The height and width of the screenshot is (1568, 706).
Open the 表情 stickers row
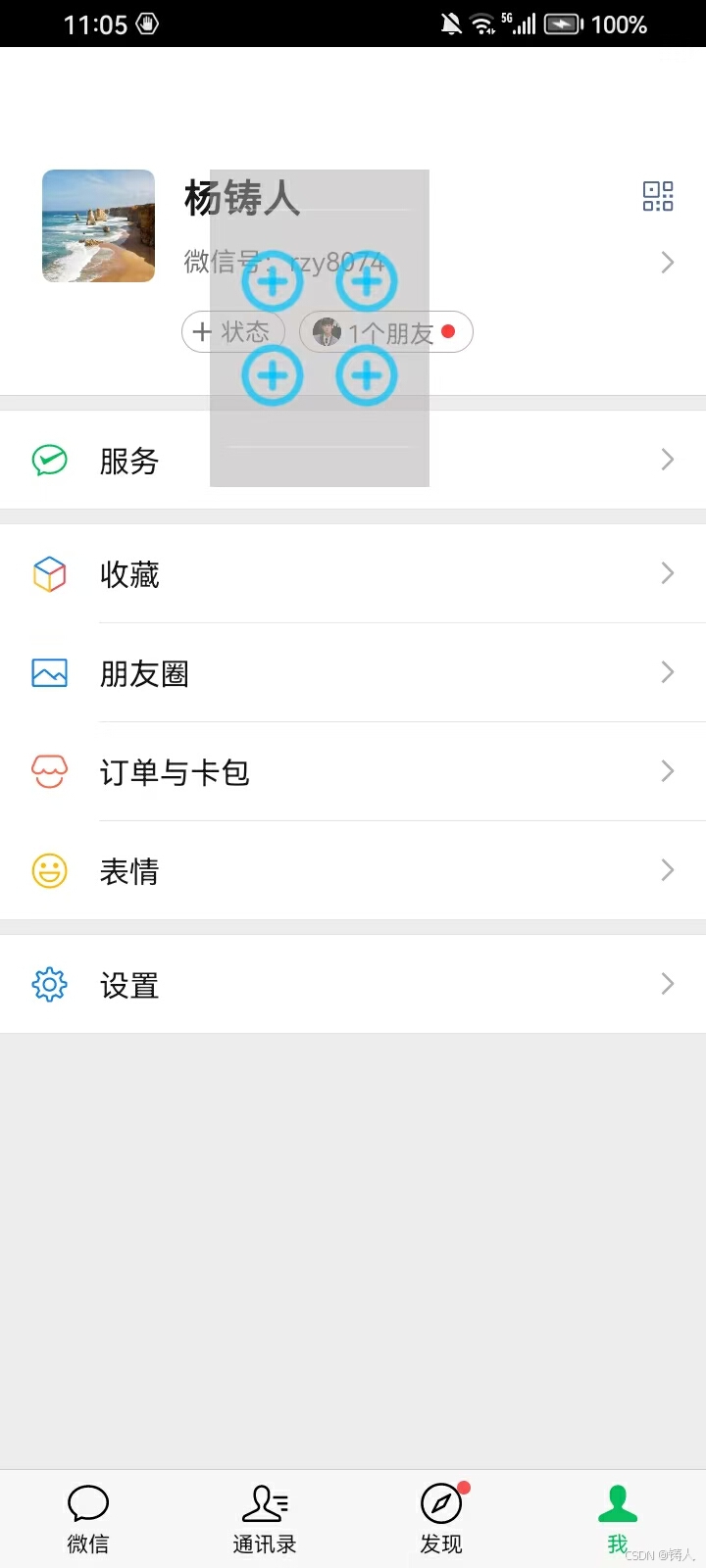click(353, 871)
